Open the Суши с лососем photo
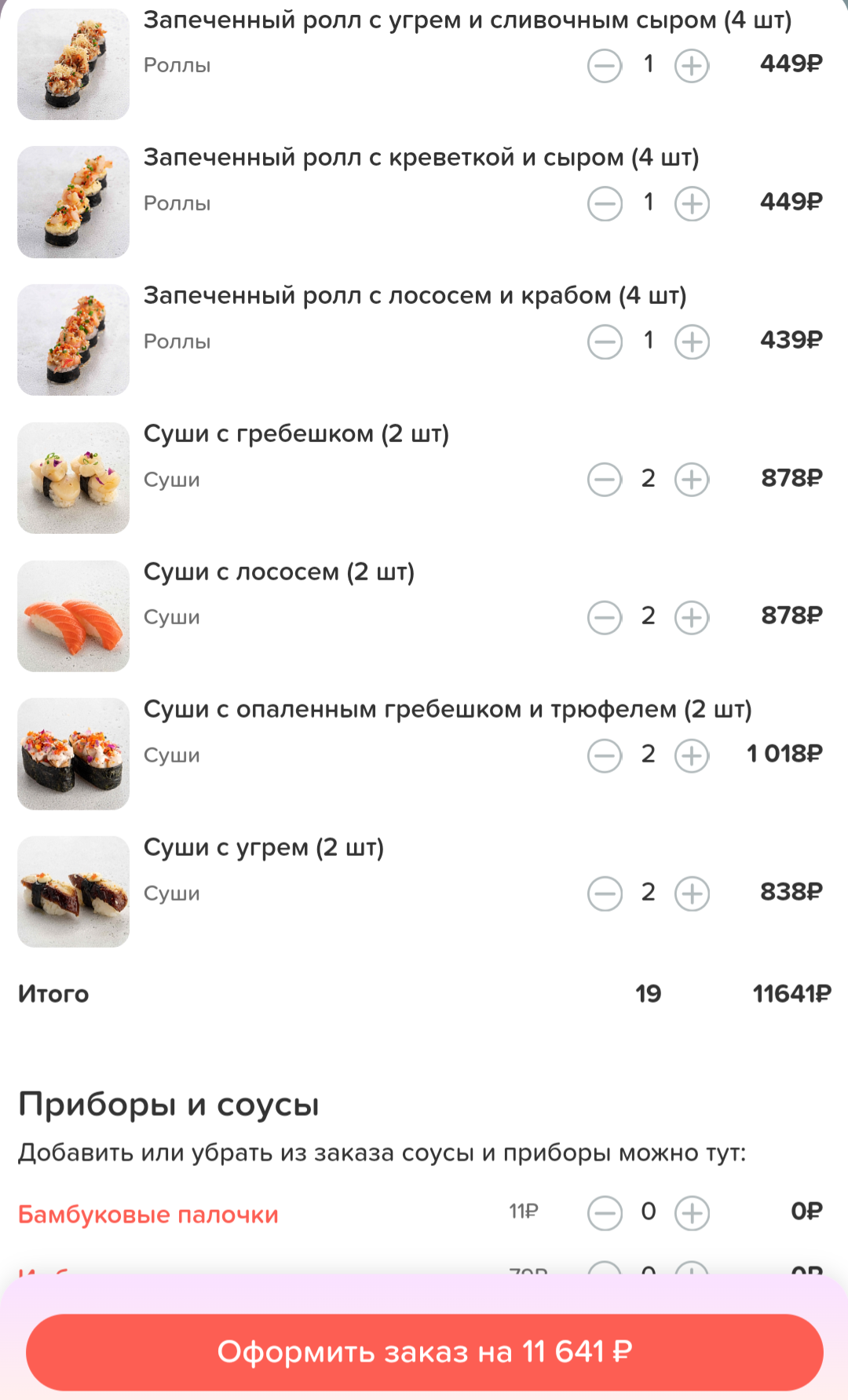848x1400 pixels. pyautogui.click(x=74, y=616)
